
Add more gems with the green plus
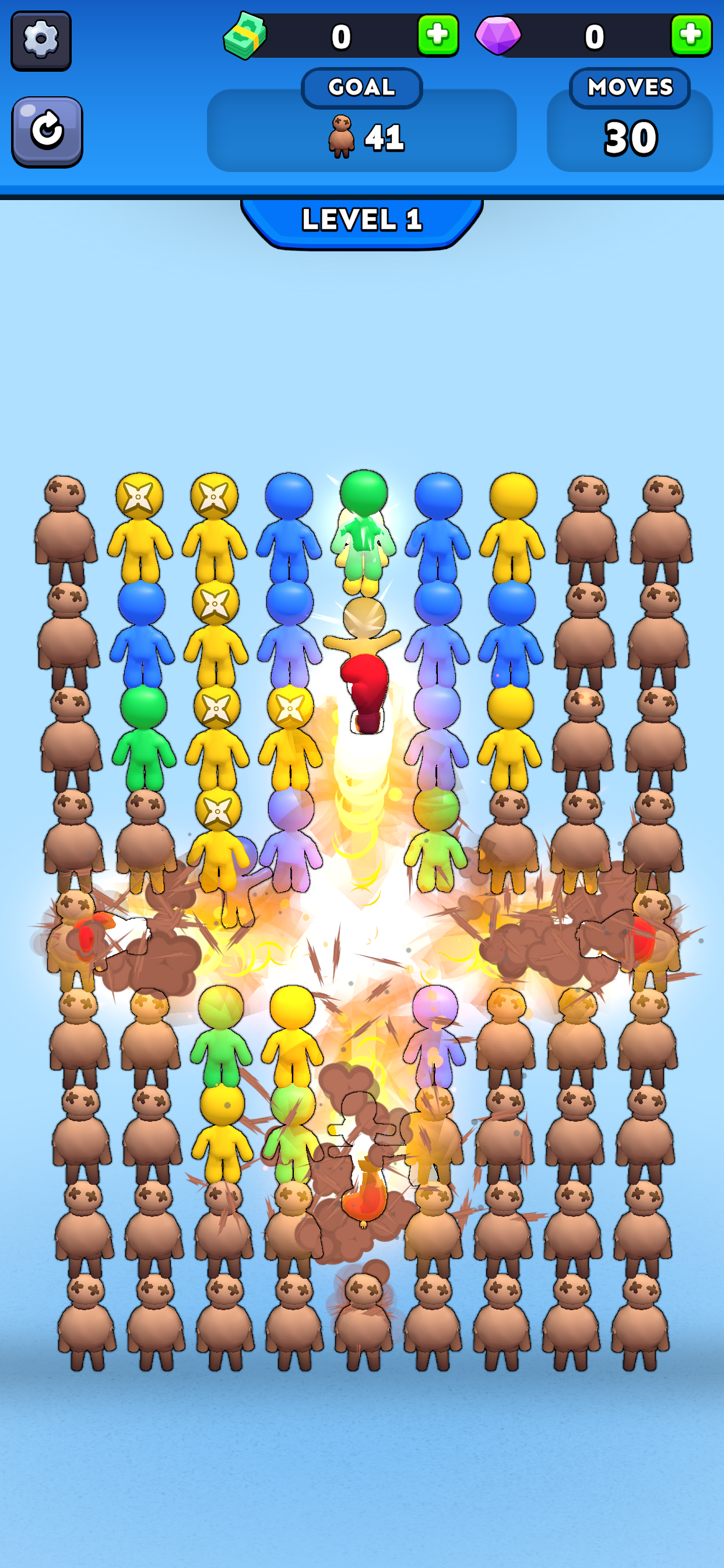[691, 36]
